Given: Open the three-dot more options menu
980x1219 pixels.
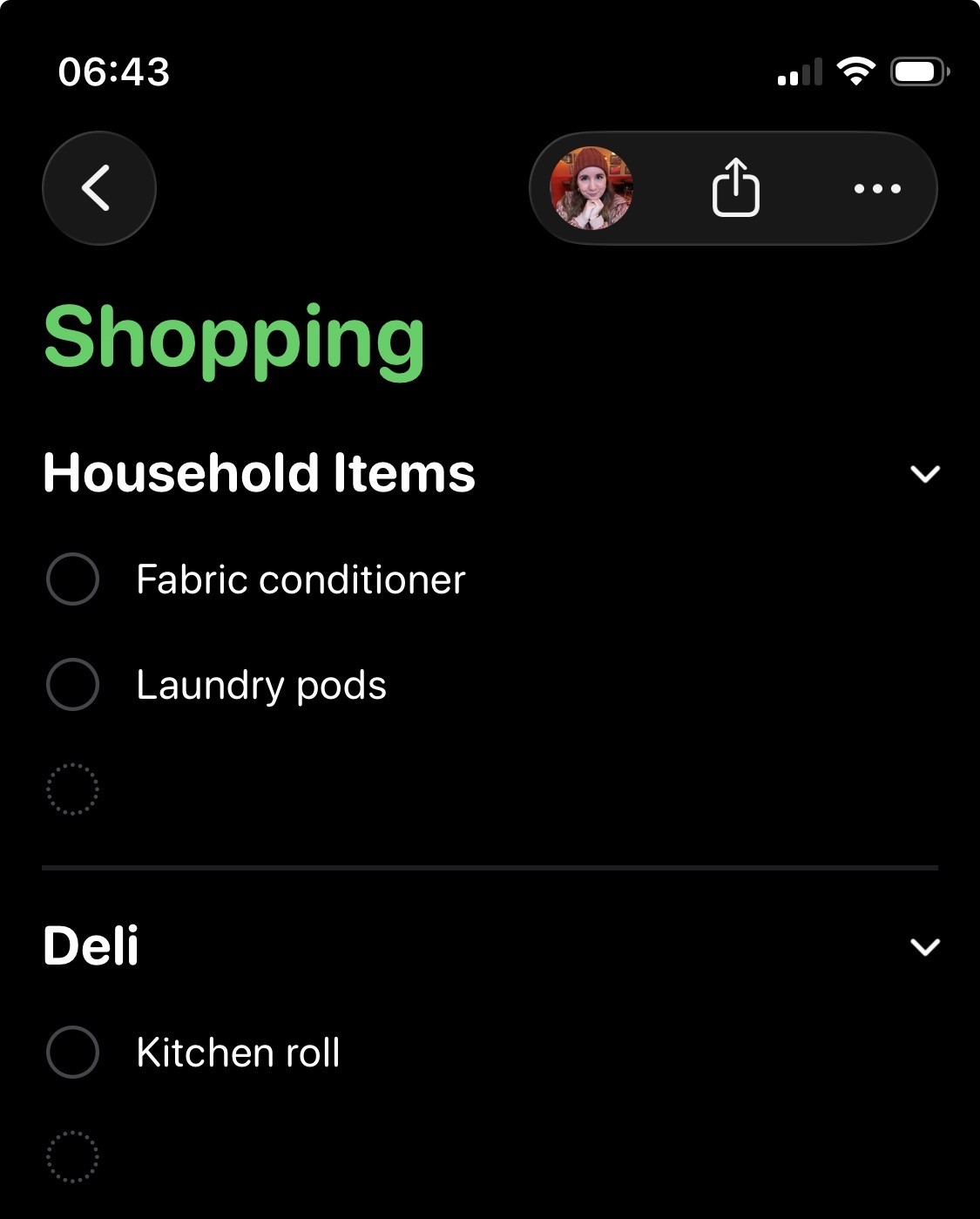Looking at the screenshot, I should point(877,188).
